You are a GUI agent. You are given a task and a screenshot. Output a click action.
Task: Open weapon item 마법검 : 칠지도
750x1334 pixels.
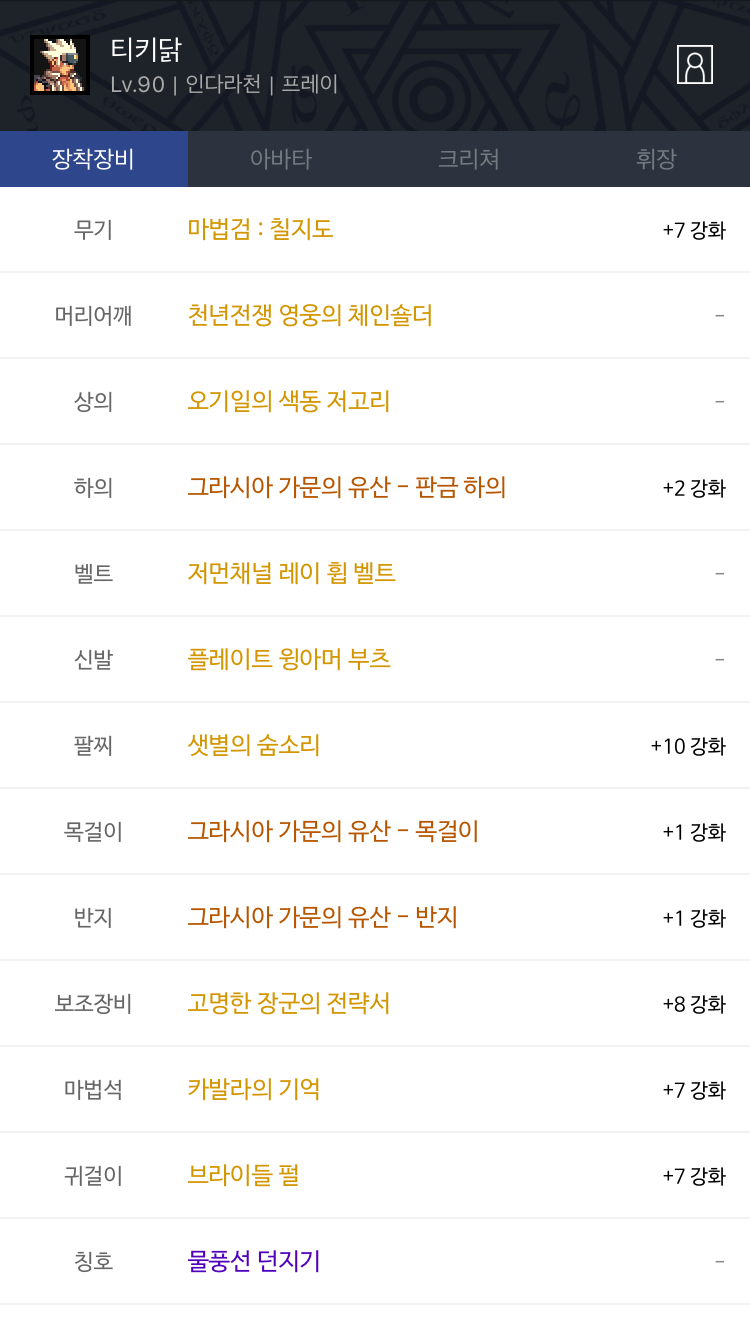click(260, 229)
